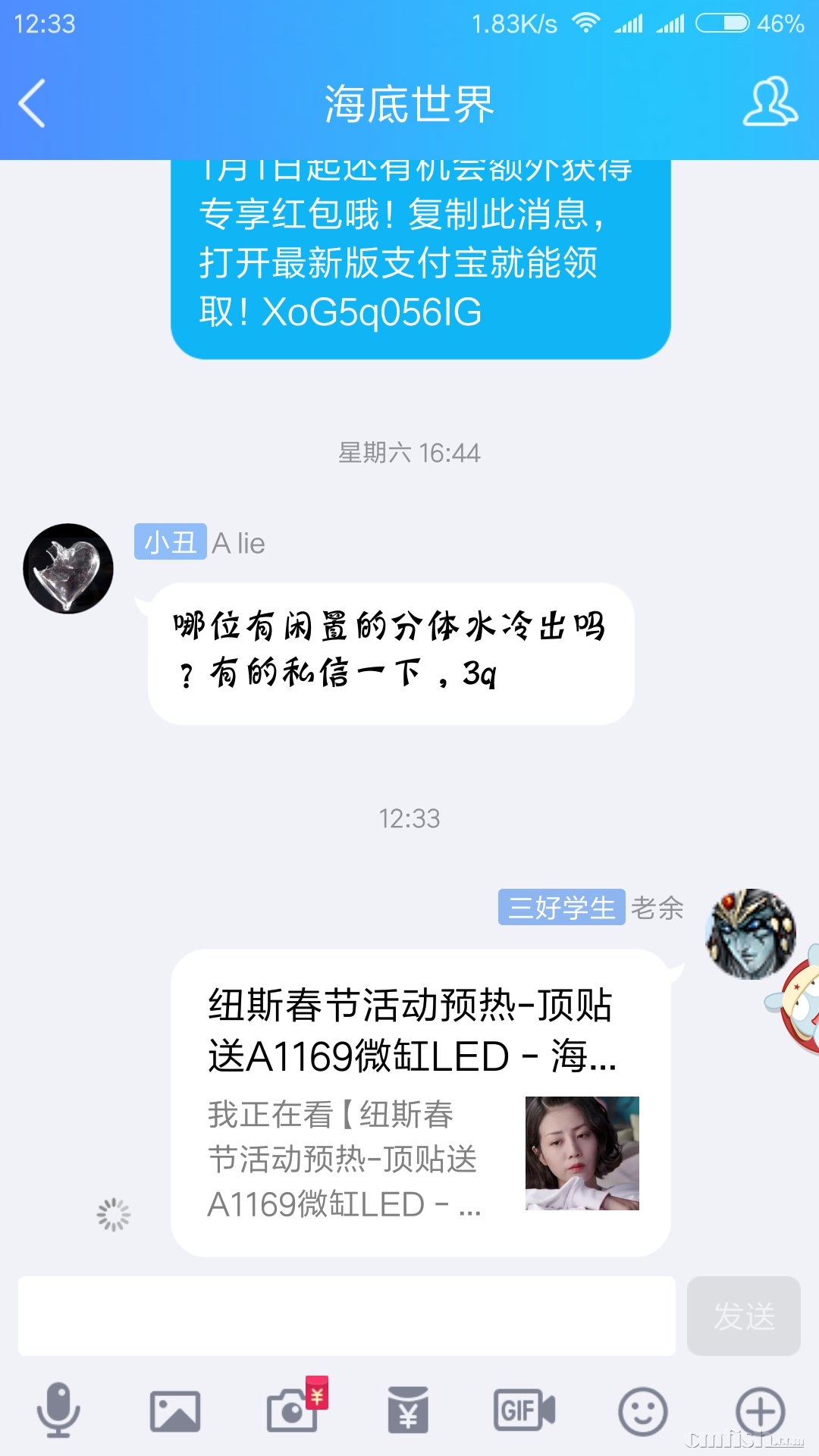The image size is (819, 1456).
Task: Open the emoji panel
Action: pyautogui.click(x=642, y=1411)
